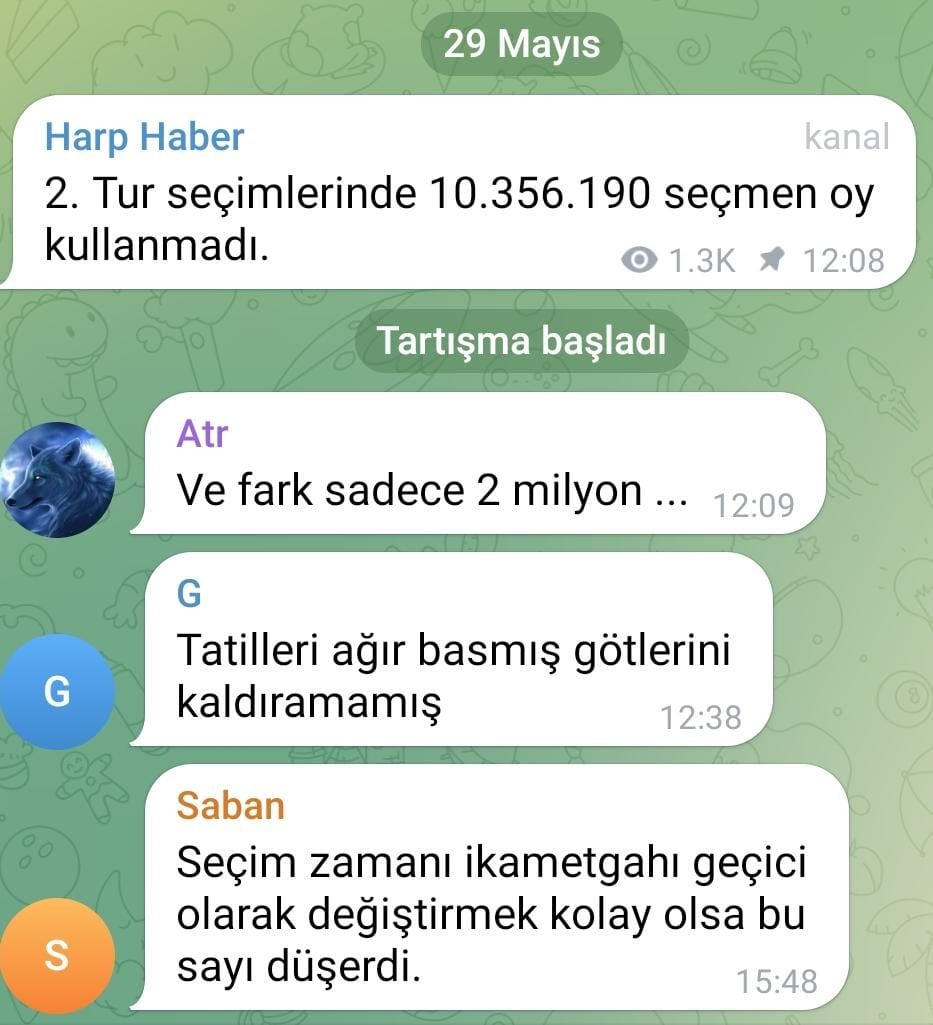This screenshot has width=933, height=1025.
Task: Tap sender name Saban
Action: pyautogui.click(x=230, y=805)
